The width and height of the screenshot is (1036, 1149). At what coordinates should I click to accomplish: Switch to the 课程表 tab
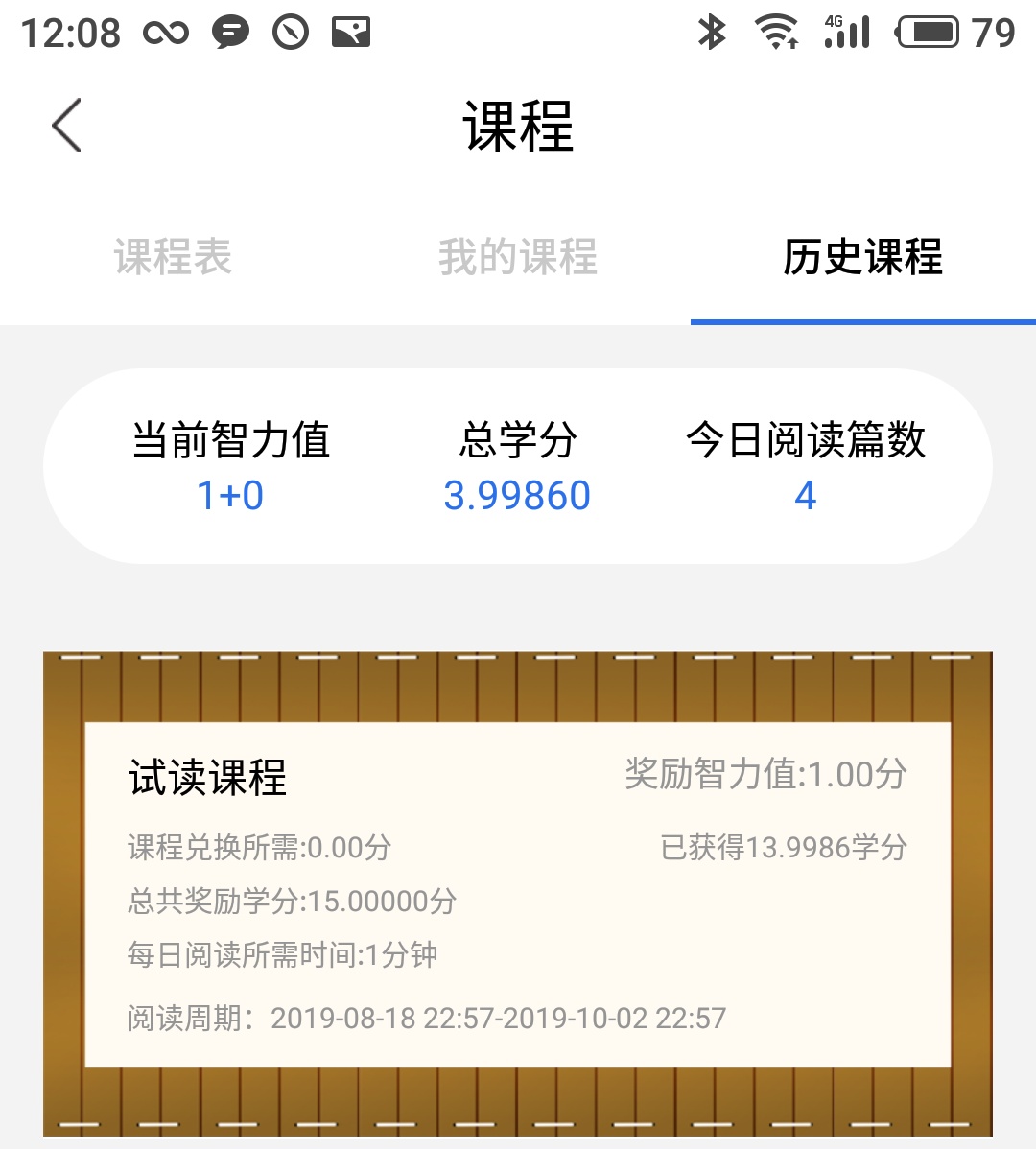point(173,257)
